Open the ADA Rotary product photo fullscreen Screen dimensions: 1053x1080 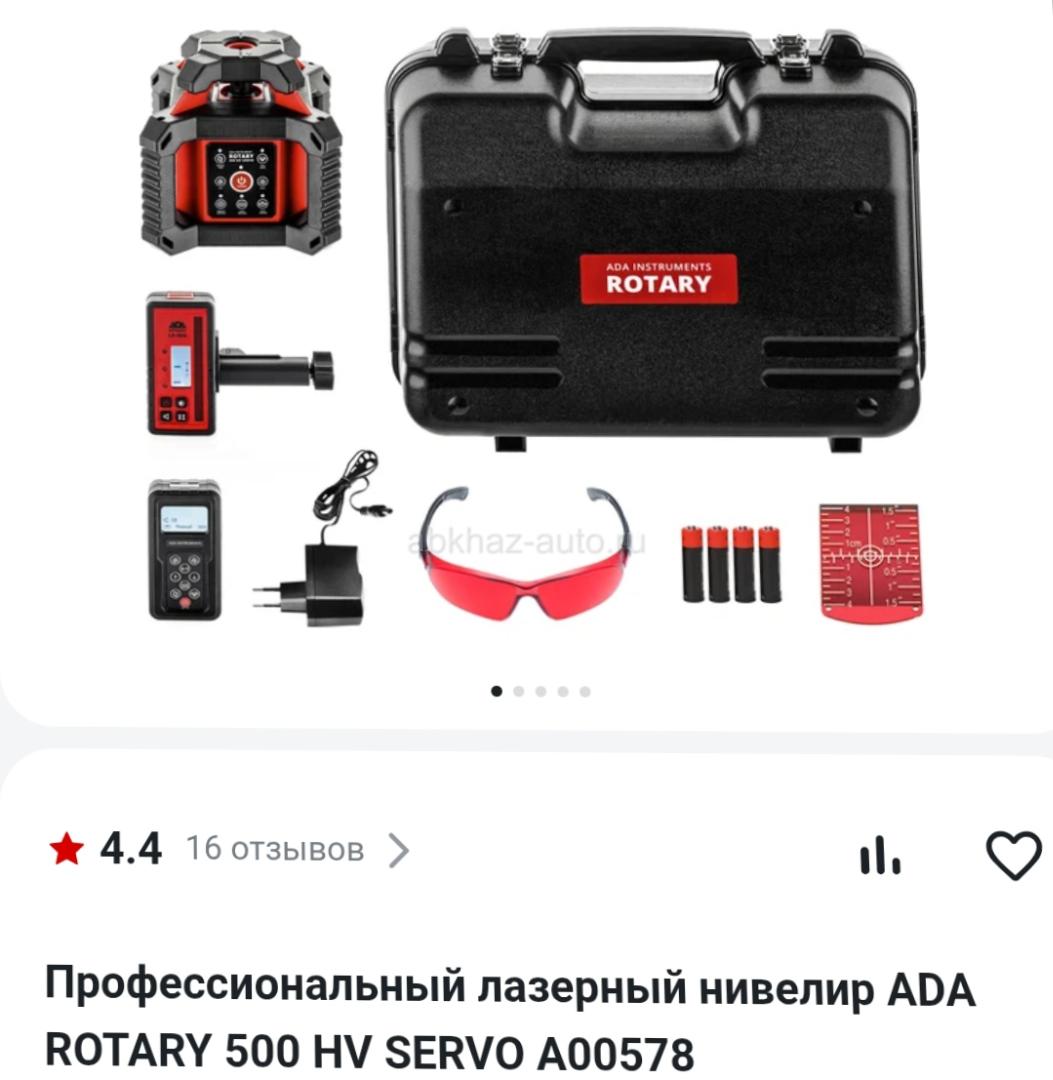pos(530,330)
